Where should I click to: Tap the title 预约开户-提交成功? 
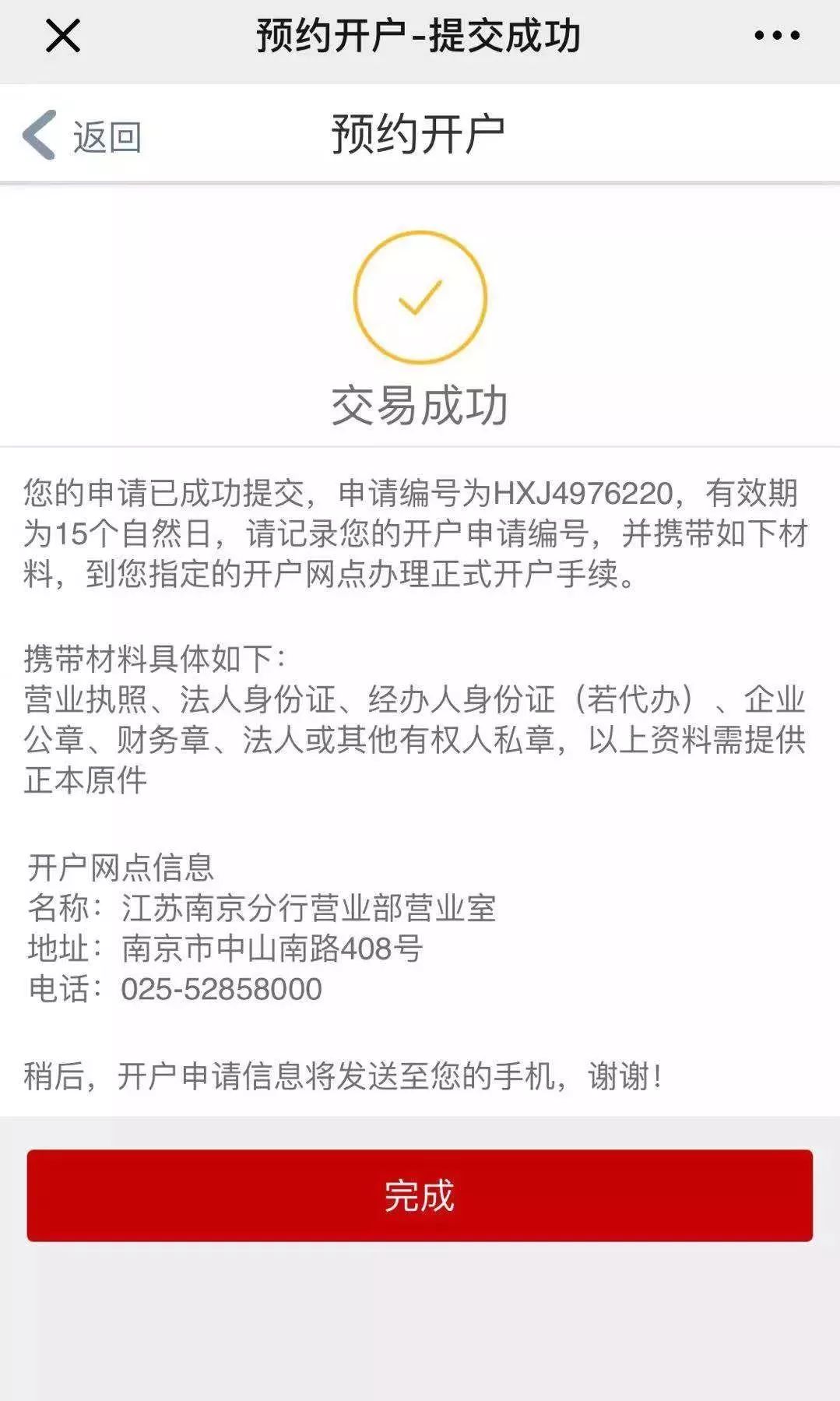[x=420, y=34]
